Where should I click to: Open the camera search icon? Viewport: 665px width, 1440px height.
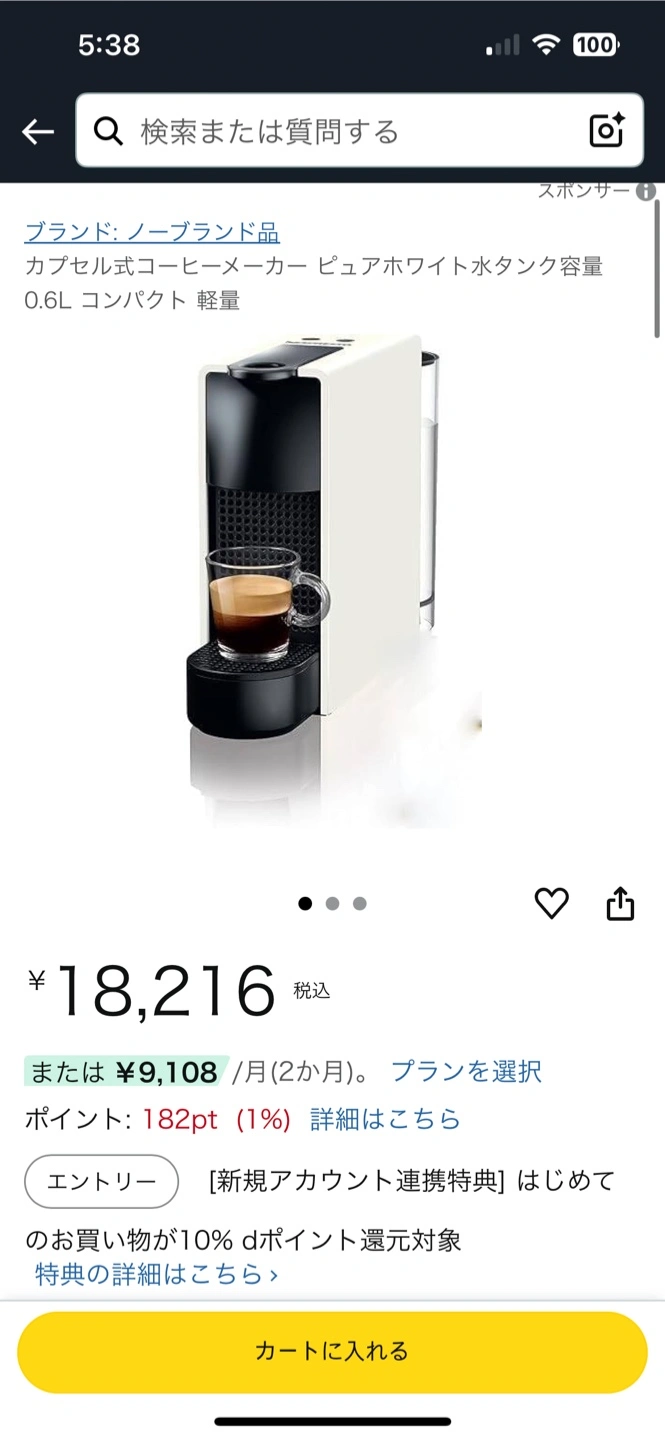606,131
